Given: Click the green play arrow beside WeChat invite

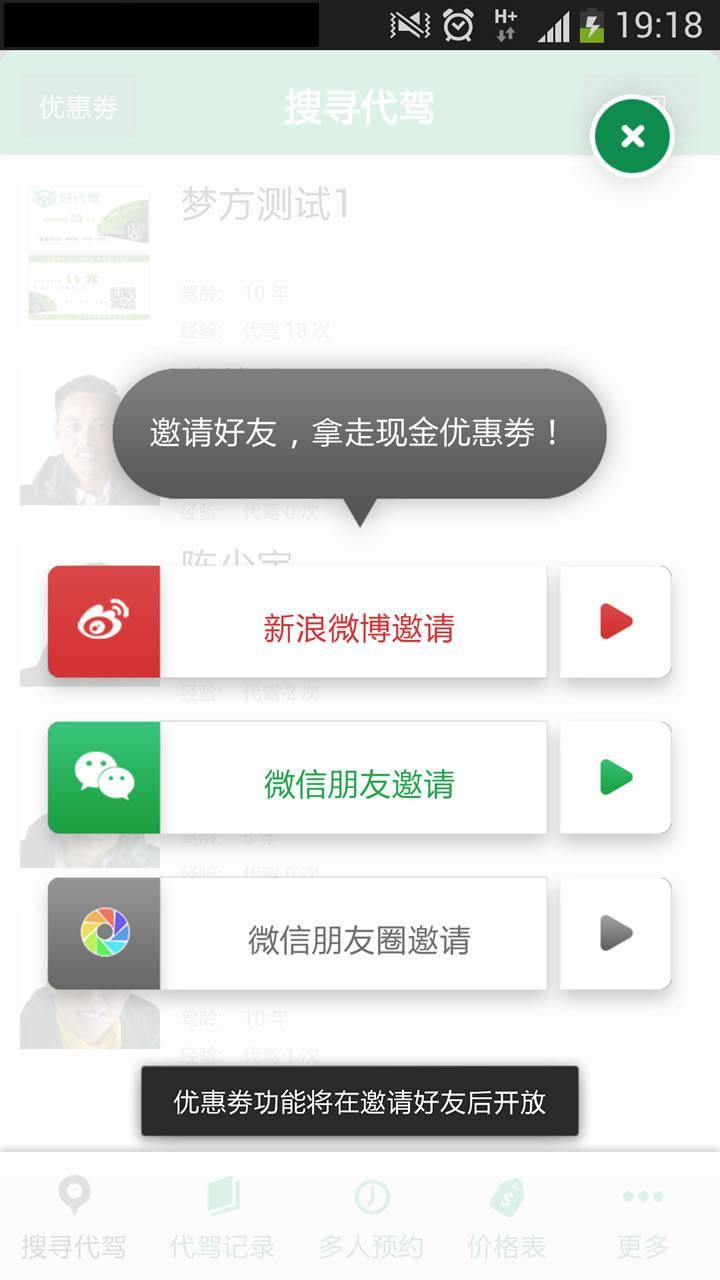Looking at the screenshot, I should [x=614, y=778].
